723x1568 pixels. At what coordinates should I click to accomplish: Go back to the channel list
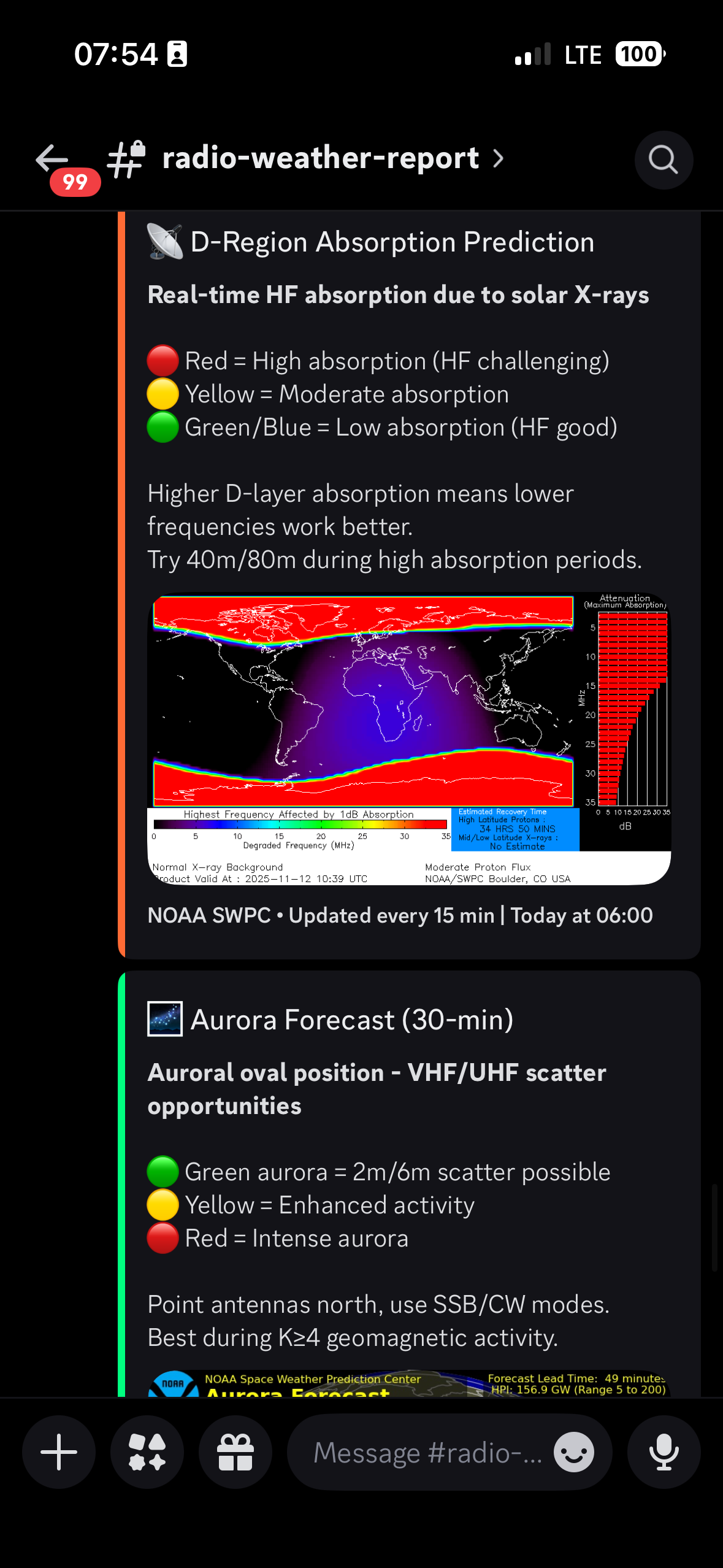[x=52, y=159]
